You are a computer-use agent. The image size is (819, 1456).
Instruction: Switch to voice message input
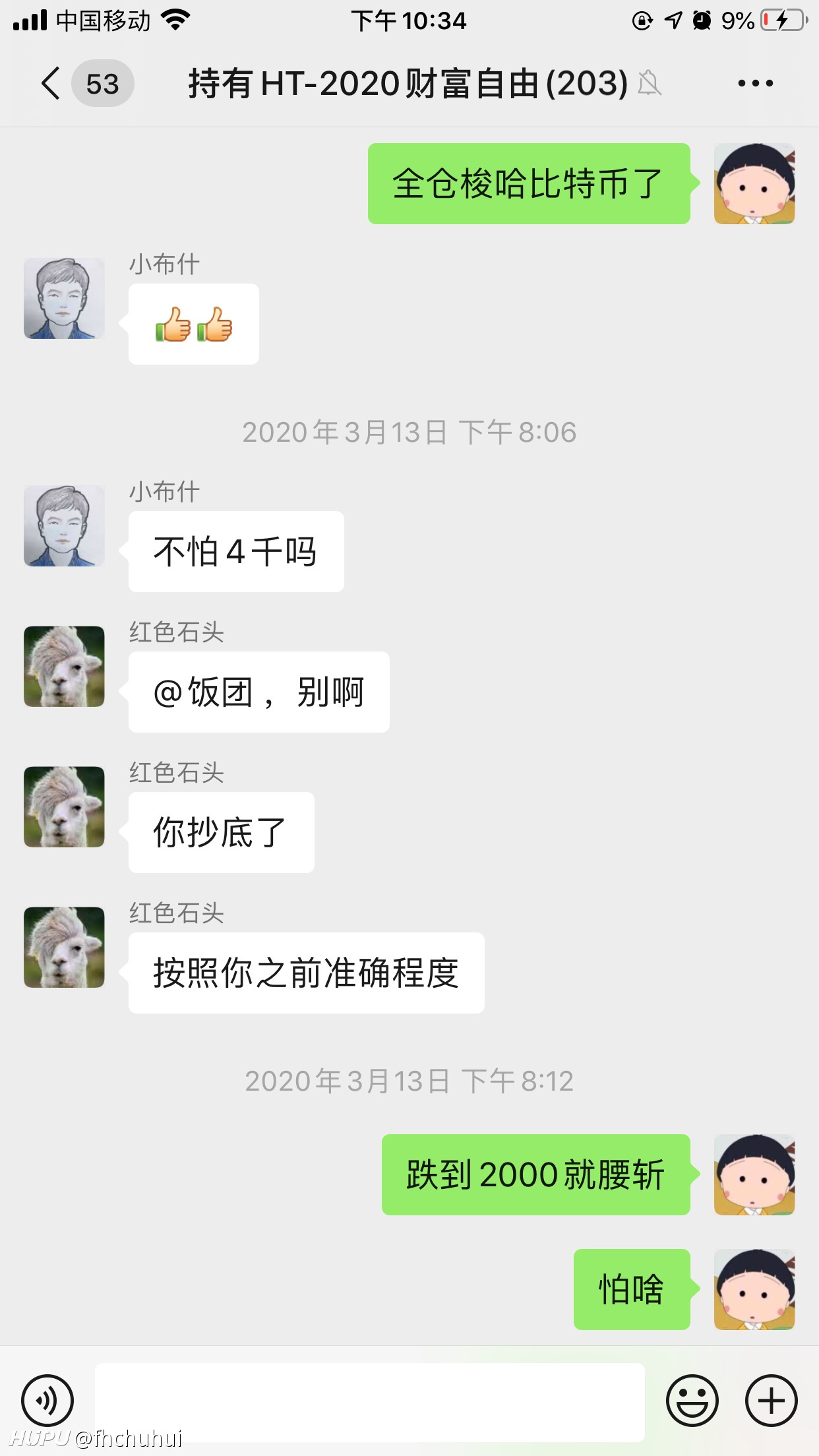click(x=47, y=1401)
